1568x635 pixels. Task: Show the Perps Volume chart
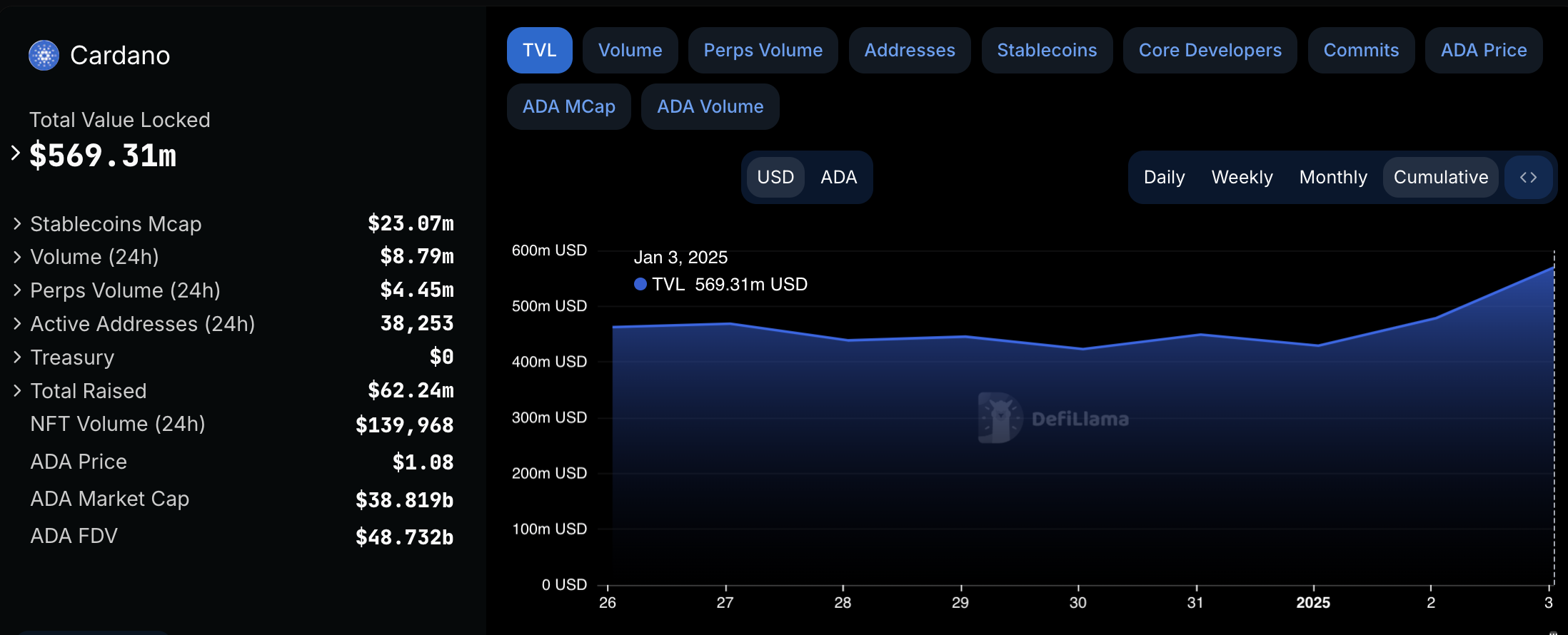tap(763, 50)
